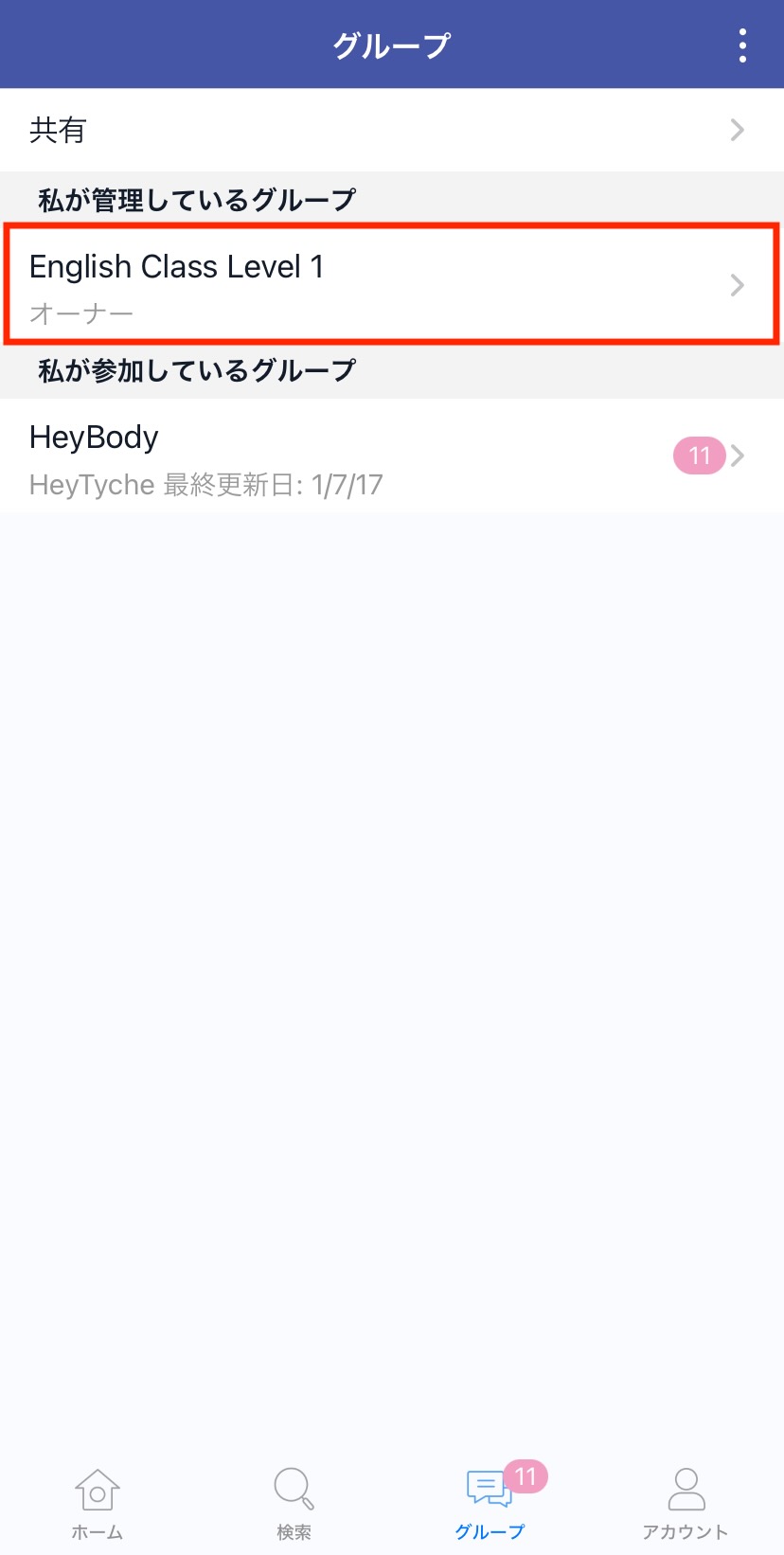
Task: Open the 共有 row
Action: tap(392, 130)
